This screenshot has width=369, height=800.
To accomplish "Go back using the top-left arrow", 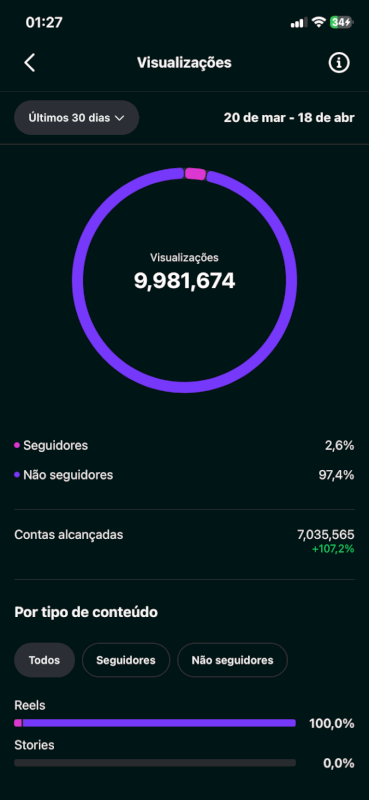I will point(30,63).
